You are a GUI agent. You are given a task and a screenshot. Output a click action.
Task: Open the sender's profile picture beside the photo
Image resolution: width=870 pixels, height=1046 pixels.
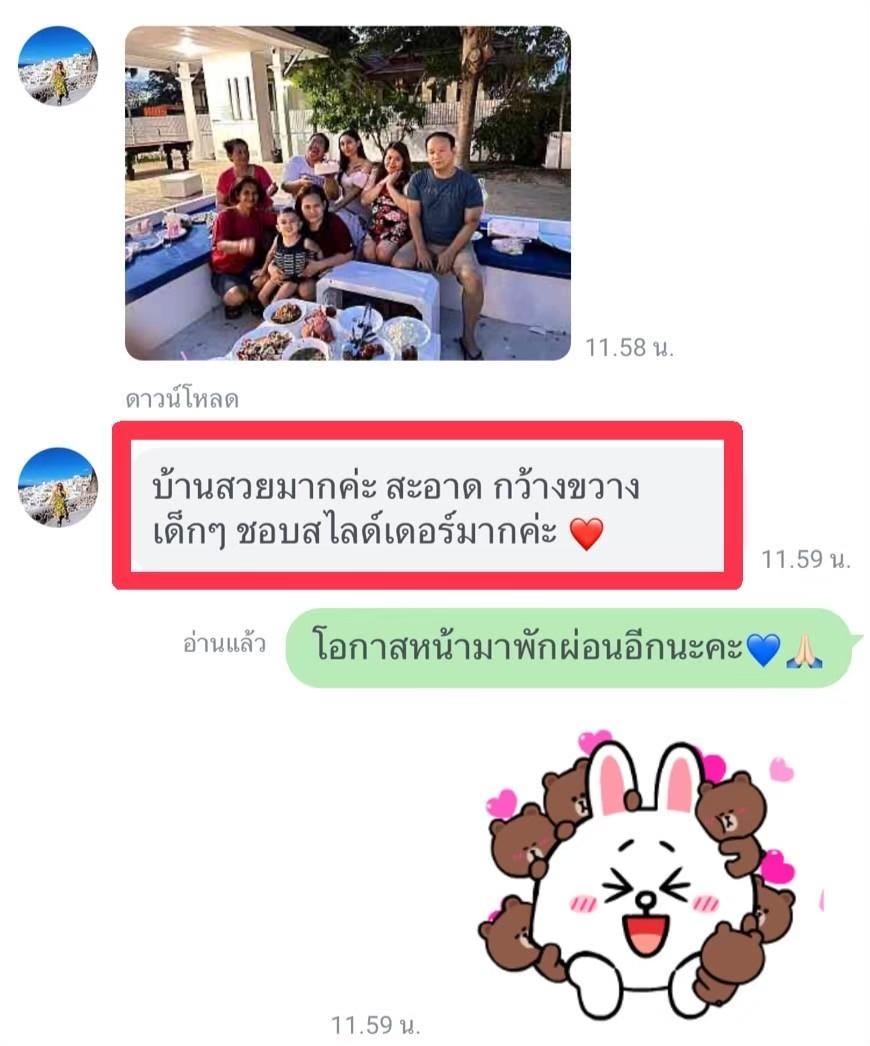point(58,66)
